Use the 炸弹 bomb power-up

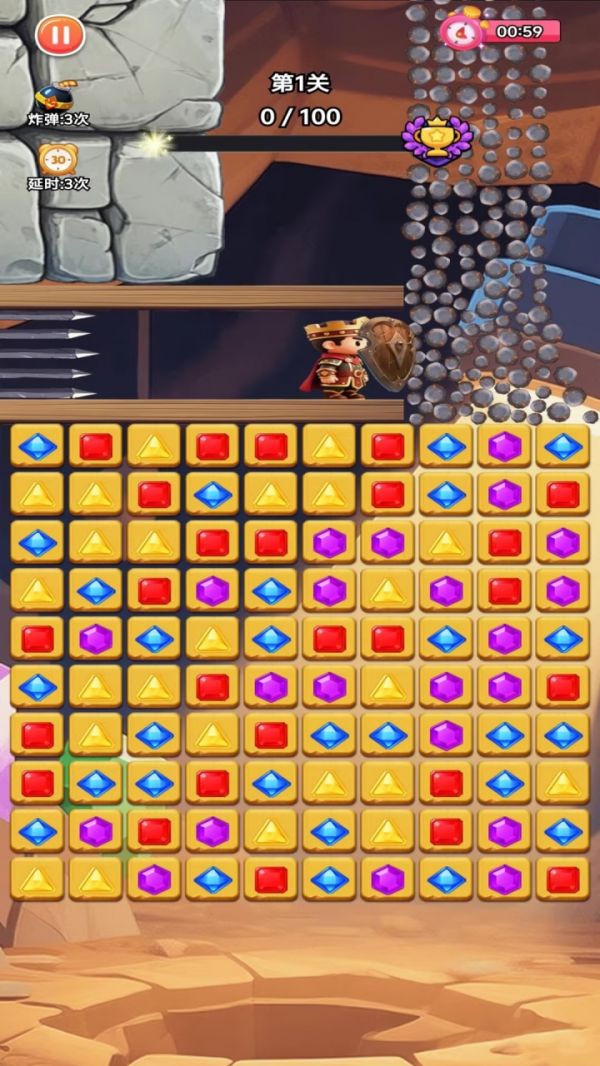point(55,98)
